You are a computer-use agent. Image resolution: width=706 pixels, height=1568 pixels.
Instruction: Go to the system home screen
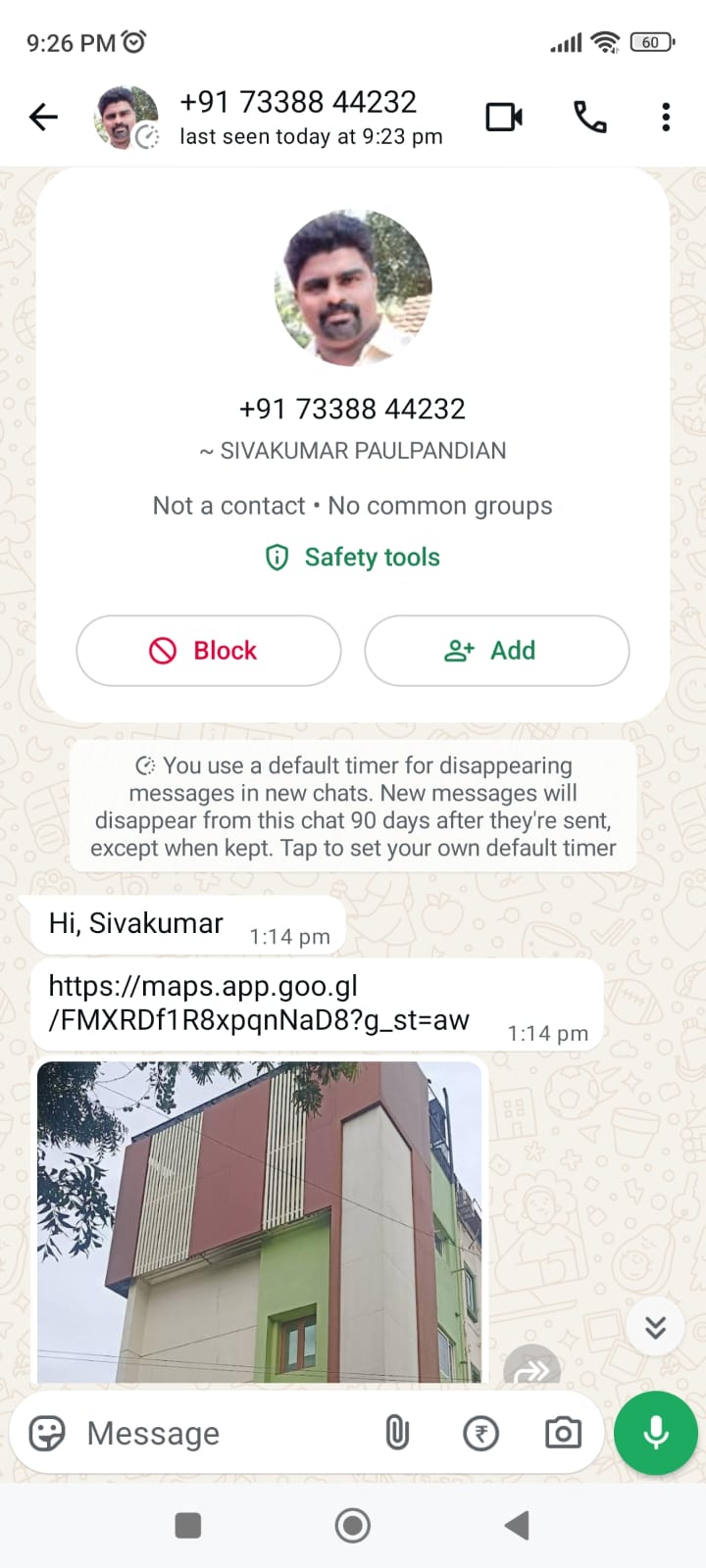pos(353,1525)
